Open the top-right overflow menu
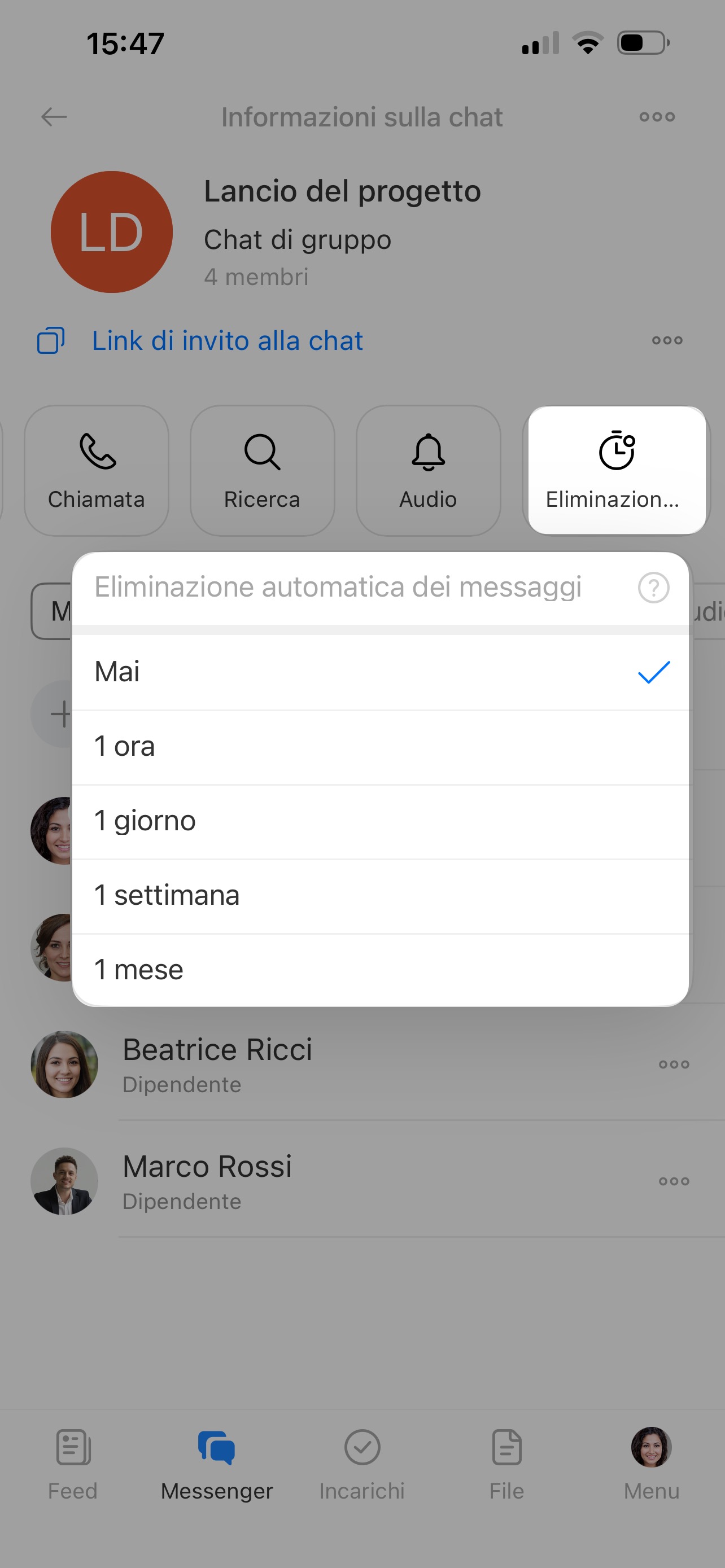 [x=657, y=117]
